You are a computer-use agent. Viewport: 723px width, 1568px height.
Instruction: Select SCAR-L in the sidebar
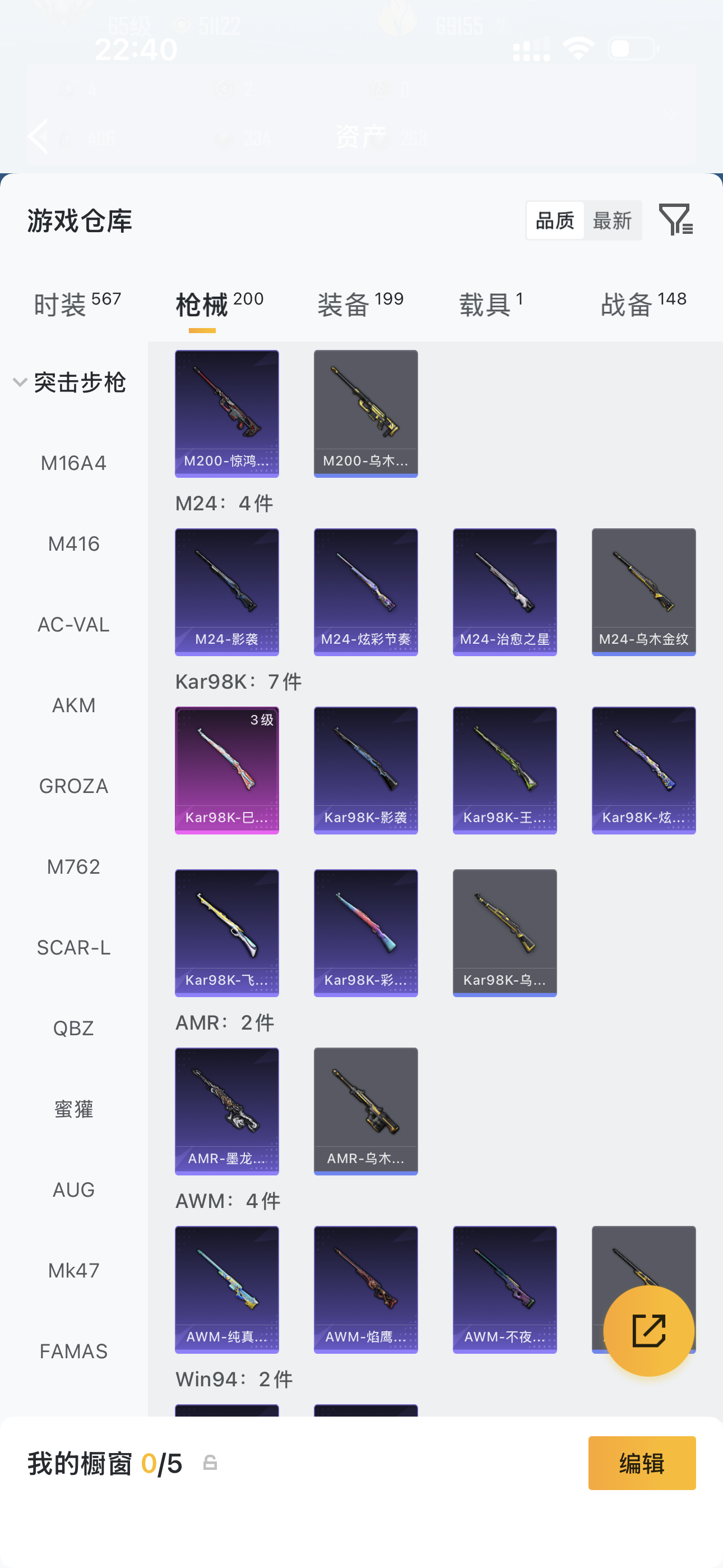tap(73, 947)
